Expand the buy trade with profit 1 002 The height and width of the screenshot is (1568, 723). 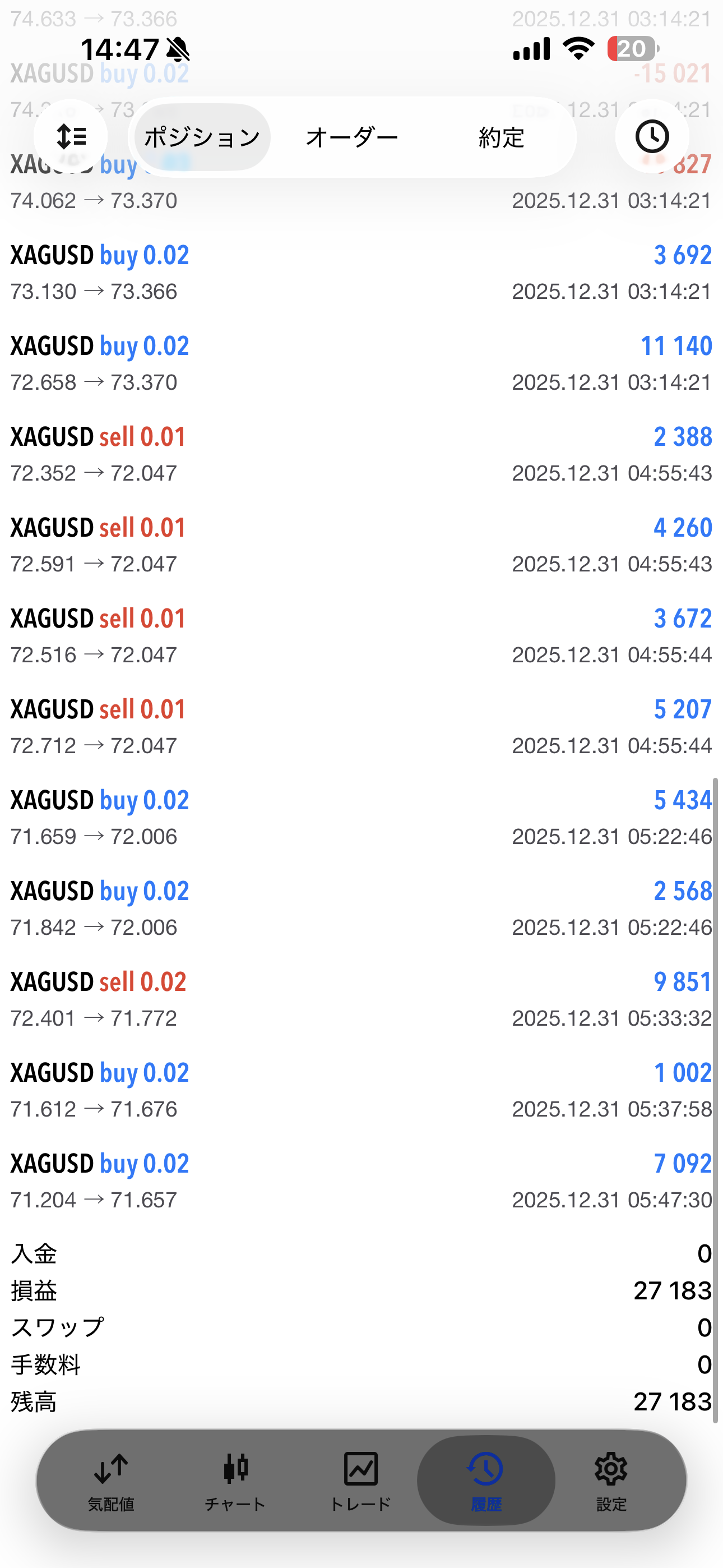pyautogui.click(x=361, y=1090)
